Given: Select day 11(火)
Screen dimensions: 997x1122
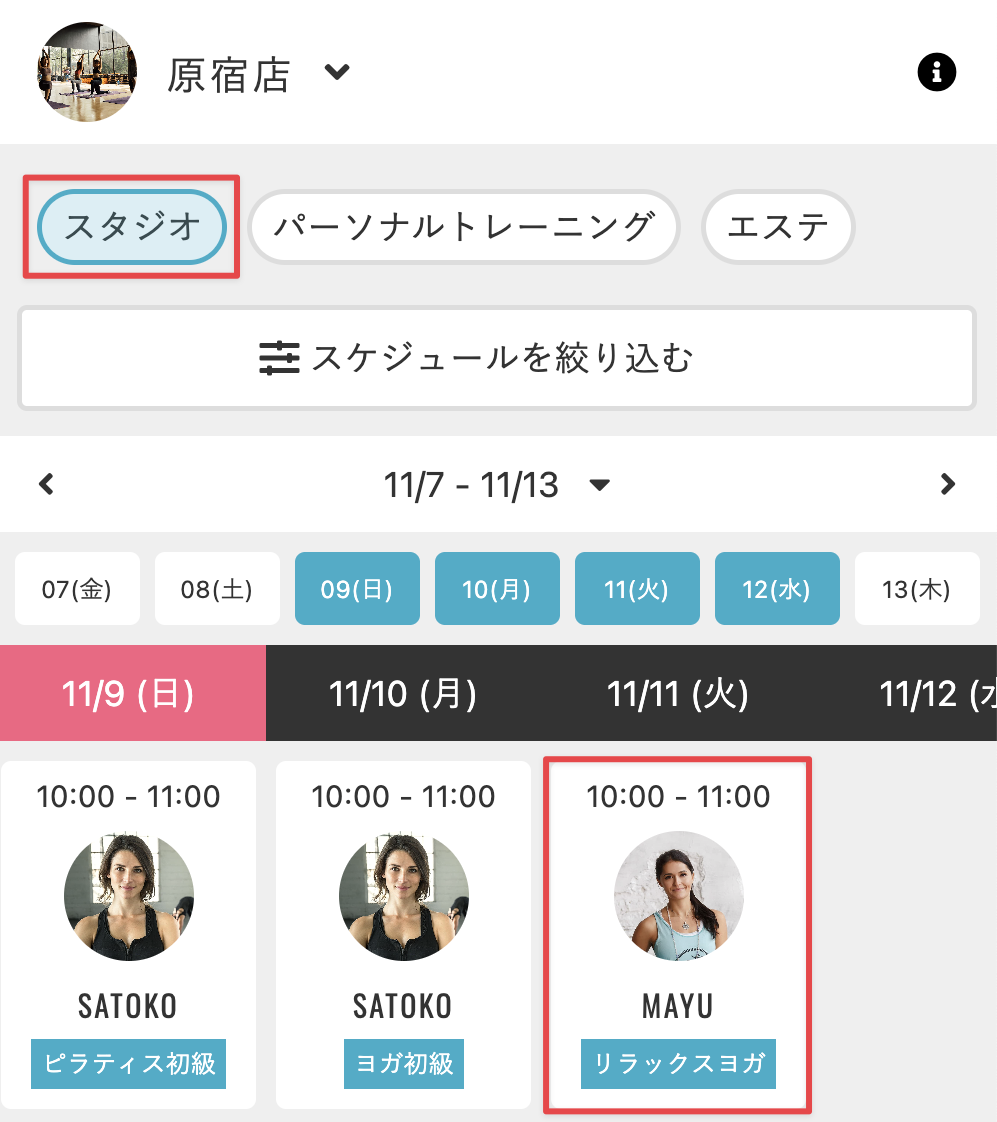Looking at the screenshot, I should pyautogui.click(x=637, y=589).
